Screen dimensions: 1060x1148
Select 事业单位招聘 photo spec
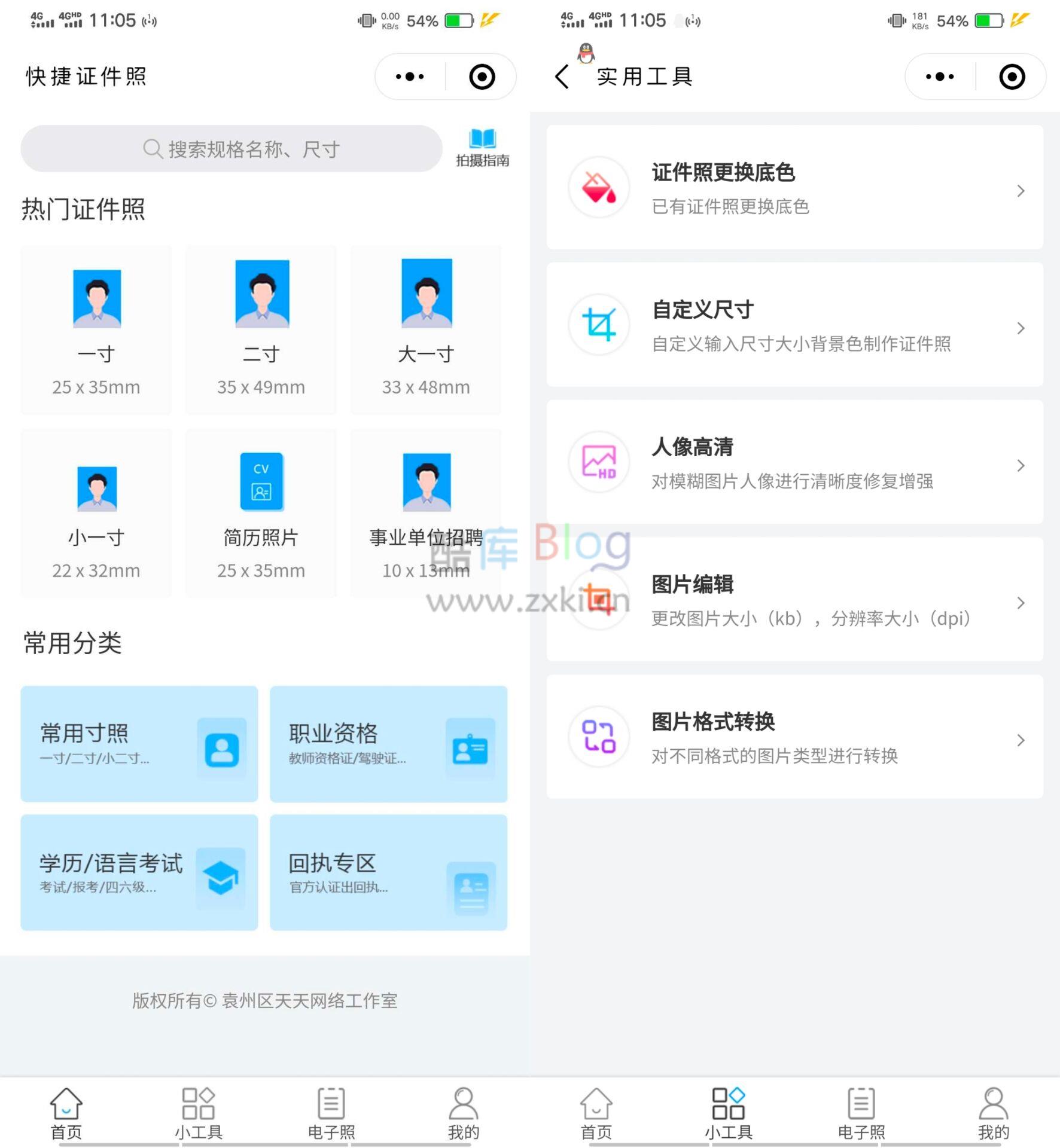pos(426,511)
